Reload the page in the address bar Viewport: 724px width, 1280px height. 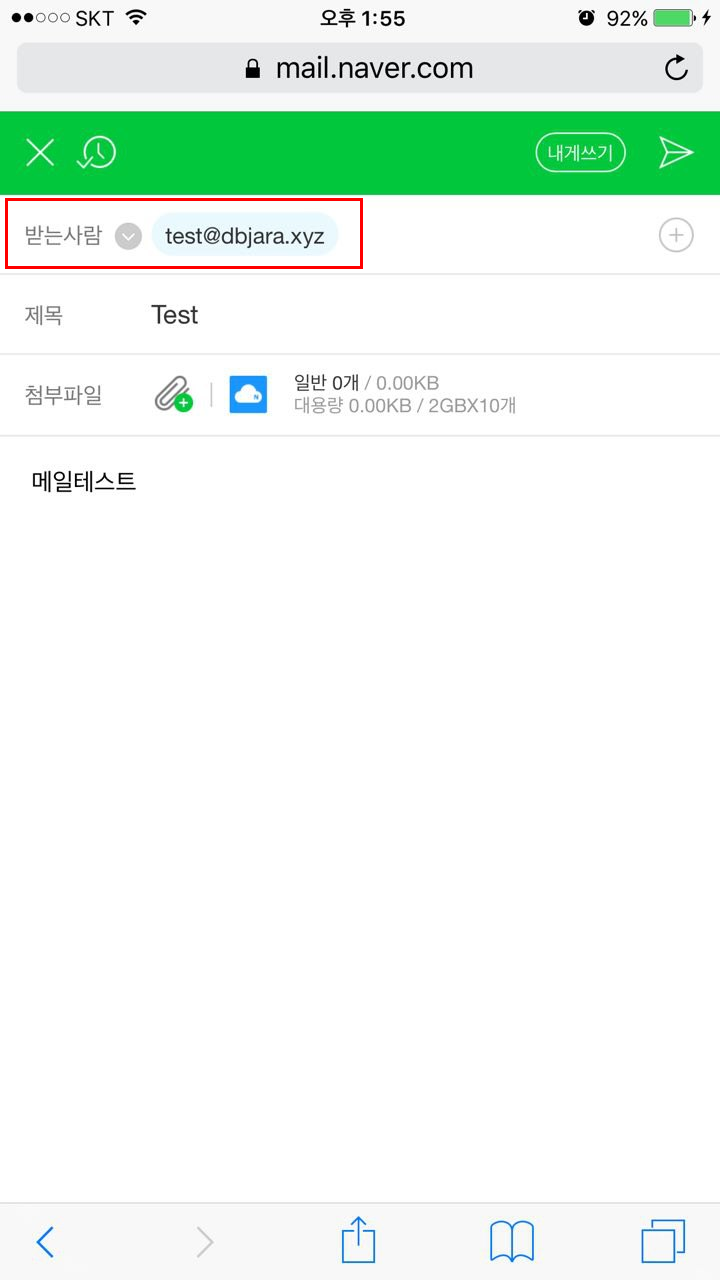tap(676, 68)
